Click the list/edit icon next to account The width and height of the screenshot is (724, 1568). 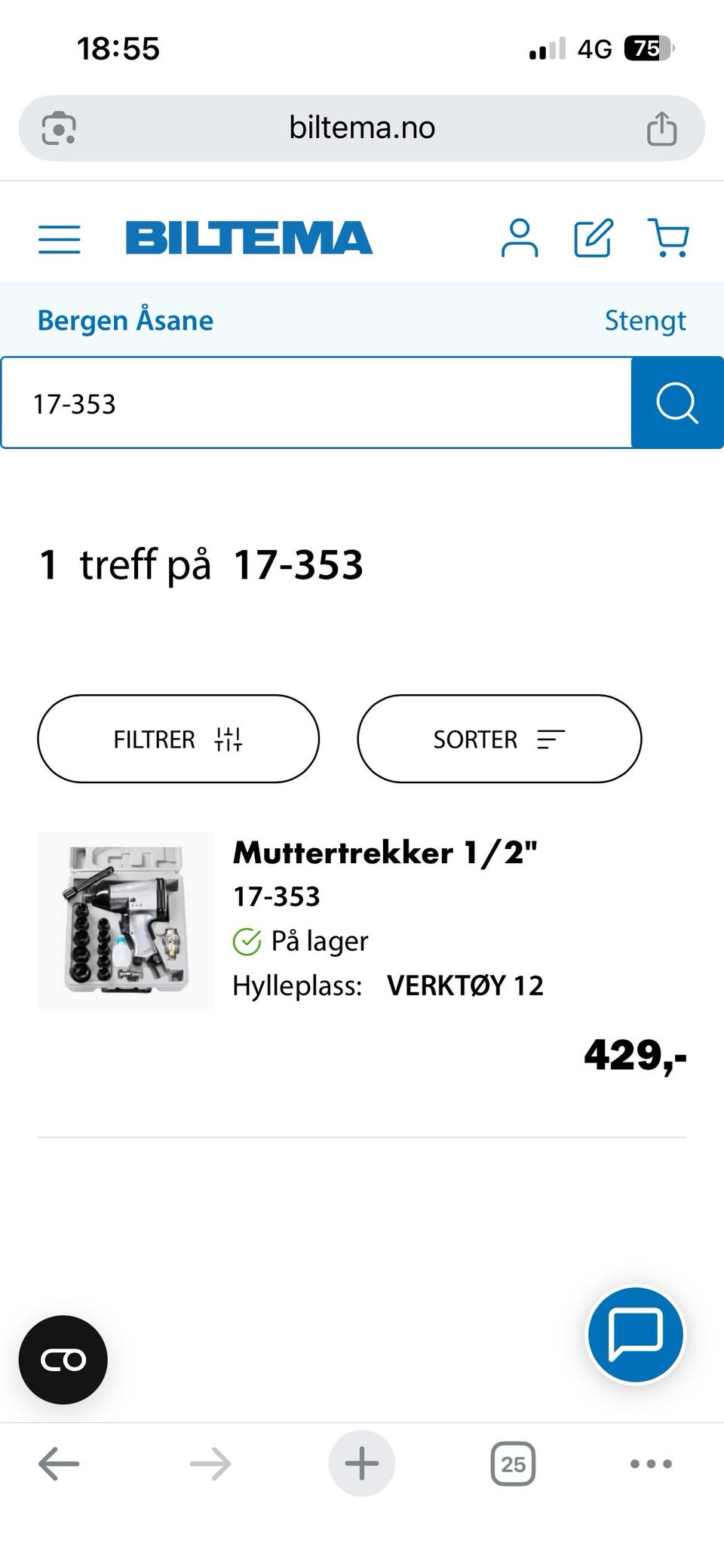tap(594, 238)
